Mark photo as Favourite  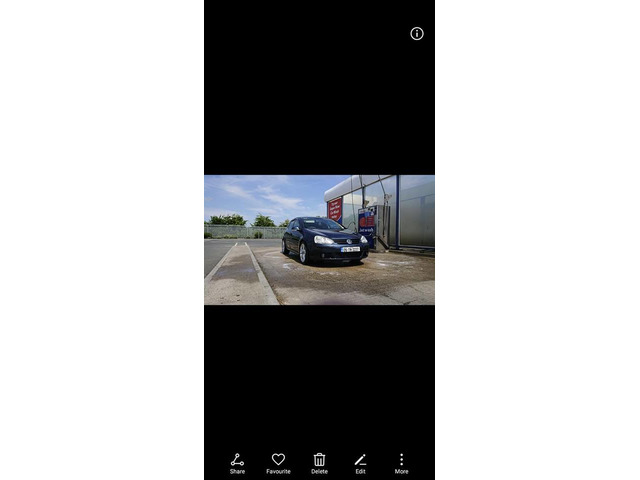point(278,462)
